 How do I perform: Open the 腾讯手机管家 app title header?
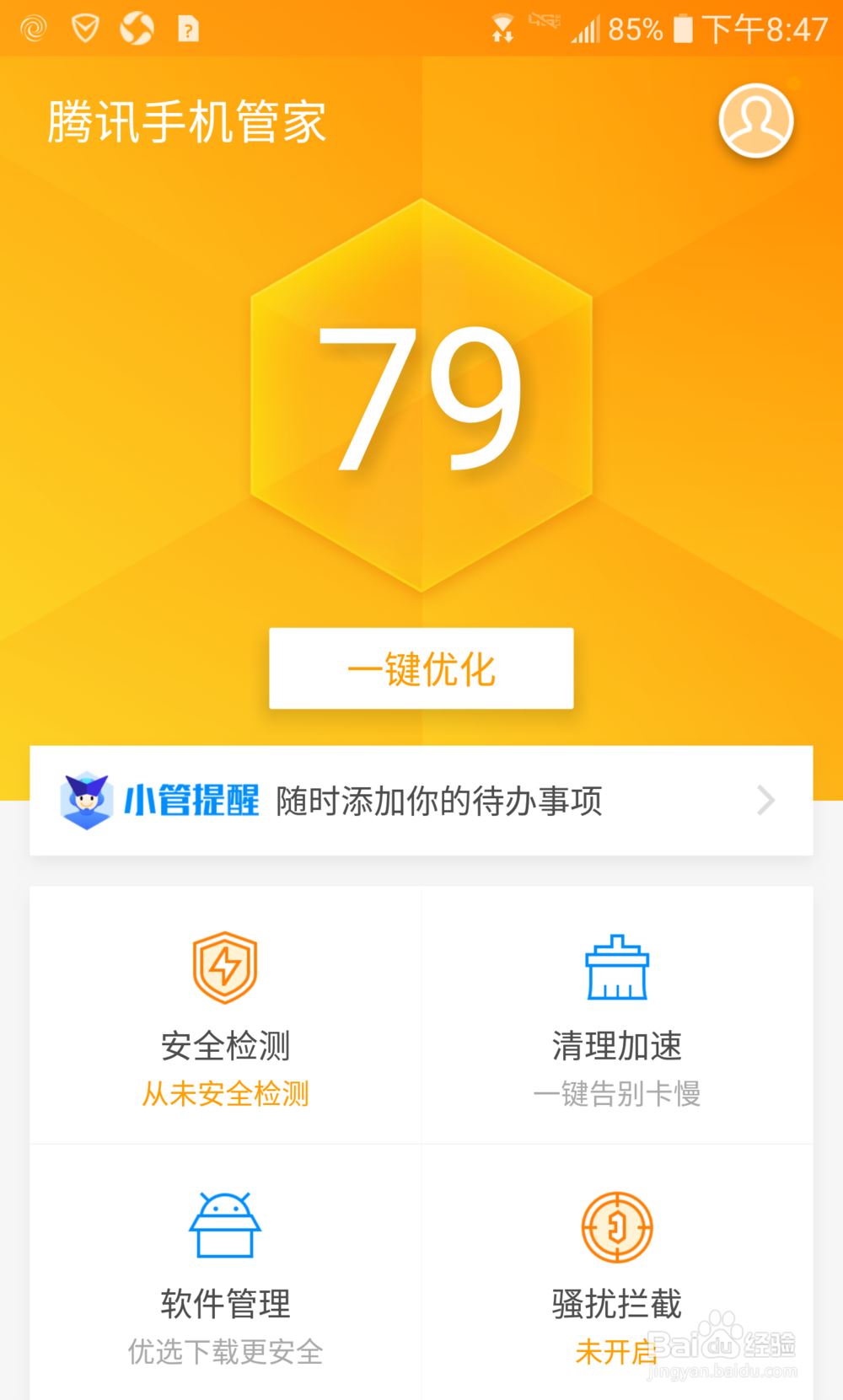pyautogui.click(x=187, y=121)
